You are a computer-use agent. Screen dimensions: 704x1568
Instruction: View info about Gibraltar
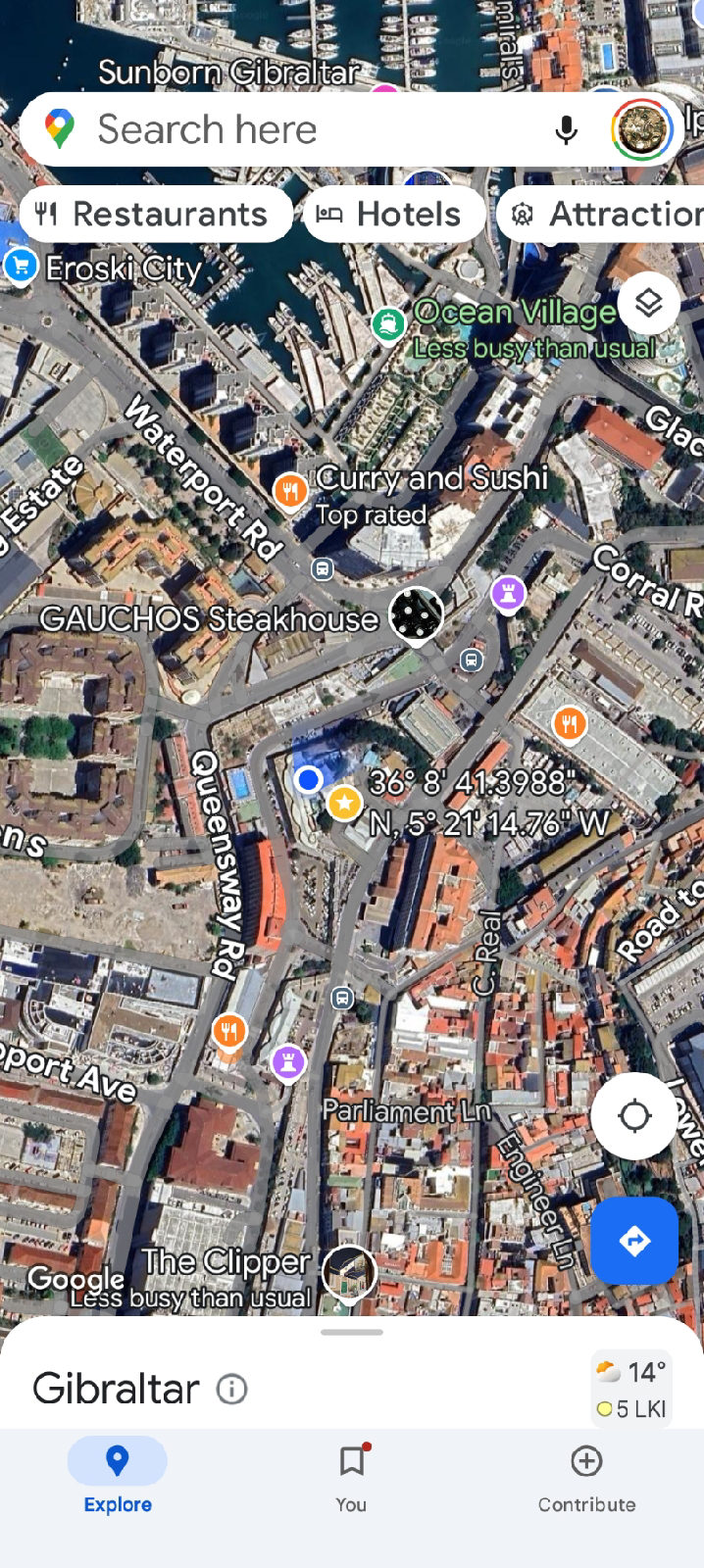231,1389
